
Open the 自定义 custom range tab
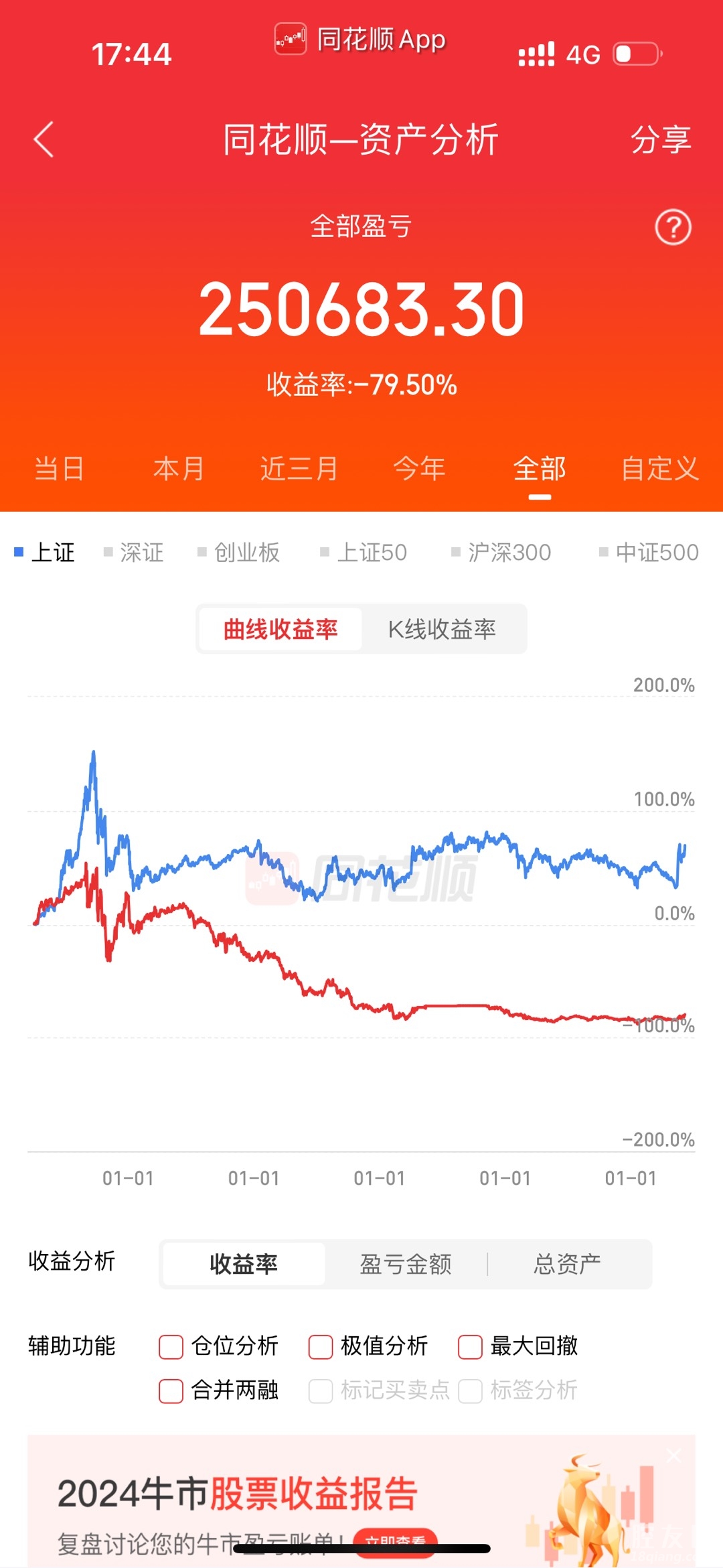[x=659, y=468]
